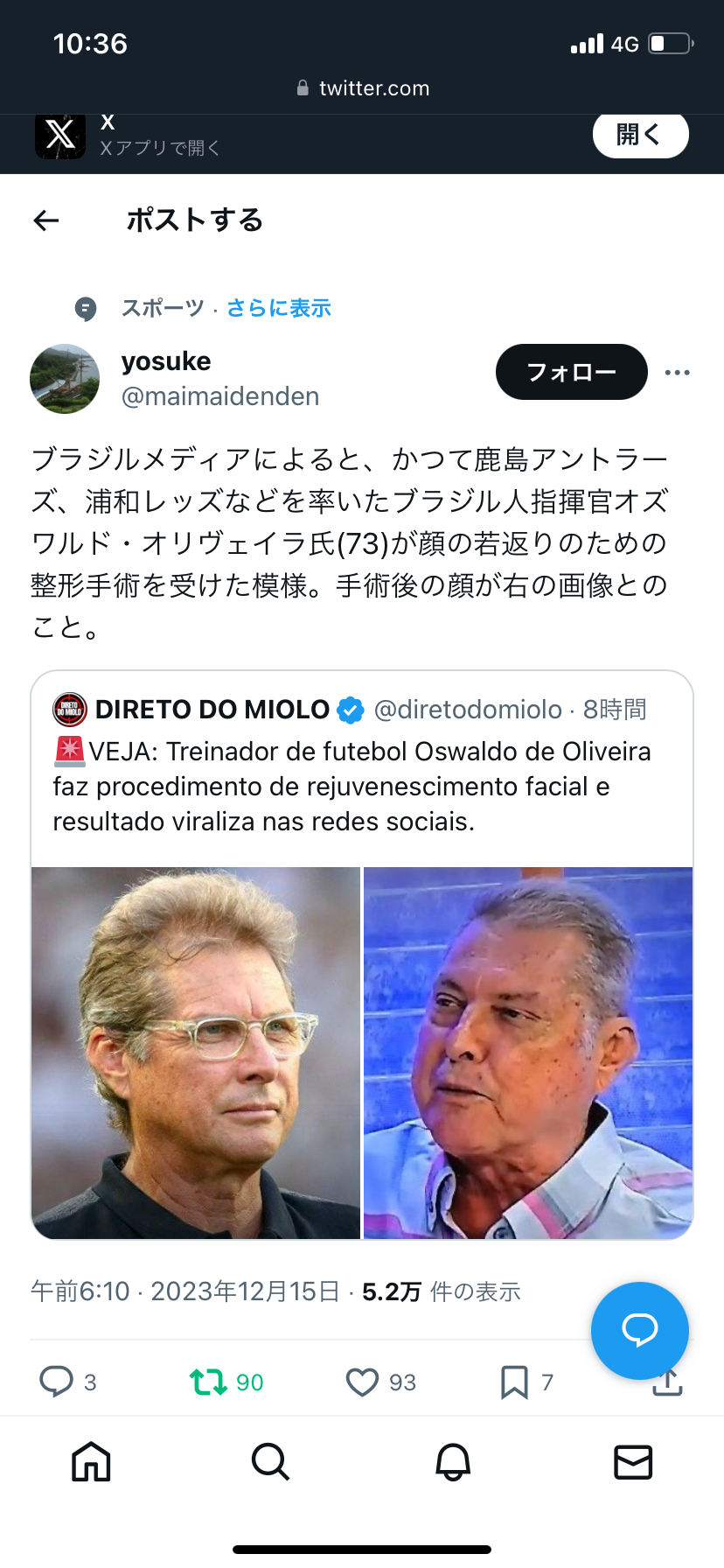Follow yosuke with the フォロー button
This screenshot has height=1568, width=724.
point(571,372)
